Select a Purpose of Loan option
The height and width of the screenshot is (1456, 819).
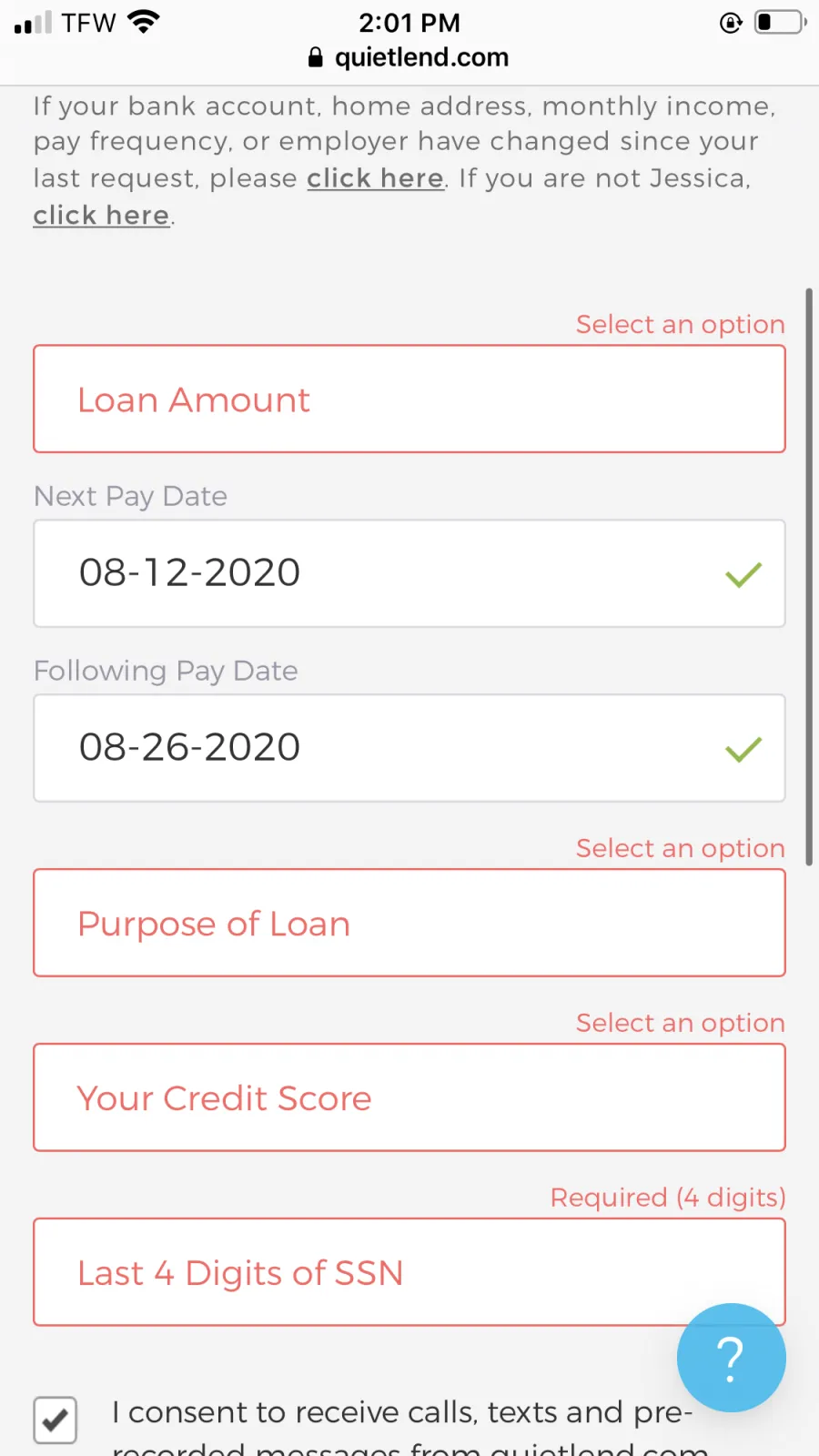tap(409, 923)
